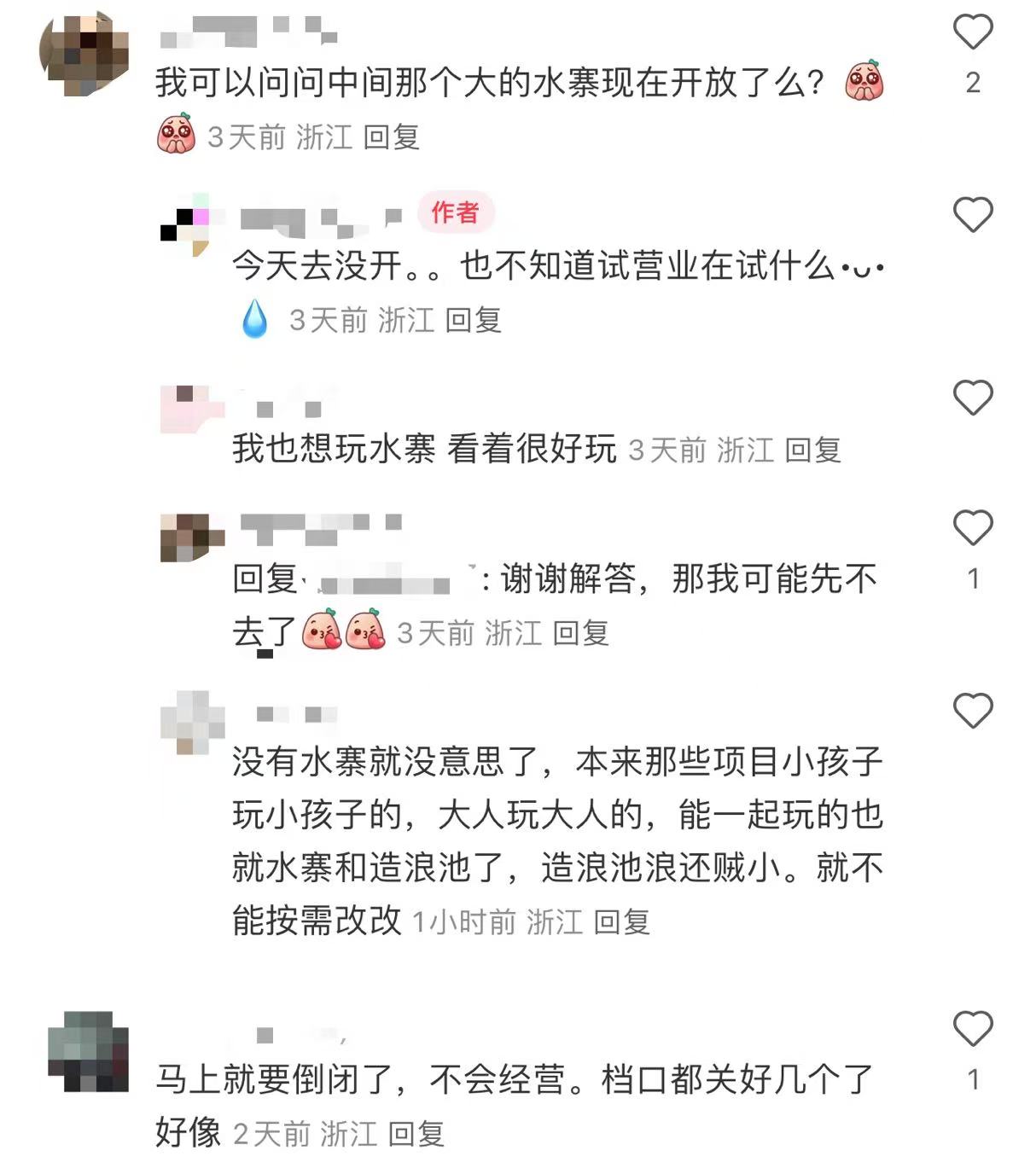Open the profile avatar of the first commenter
Screen dimensions: 1036x1168
point(85,54)
